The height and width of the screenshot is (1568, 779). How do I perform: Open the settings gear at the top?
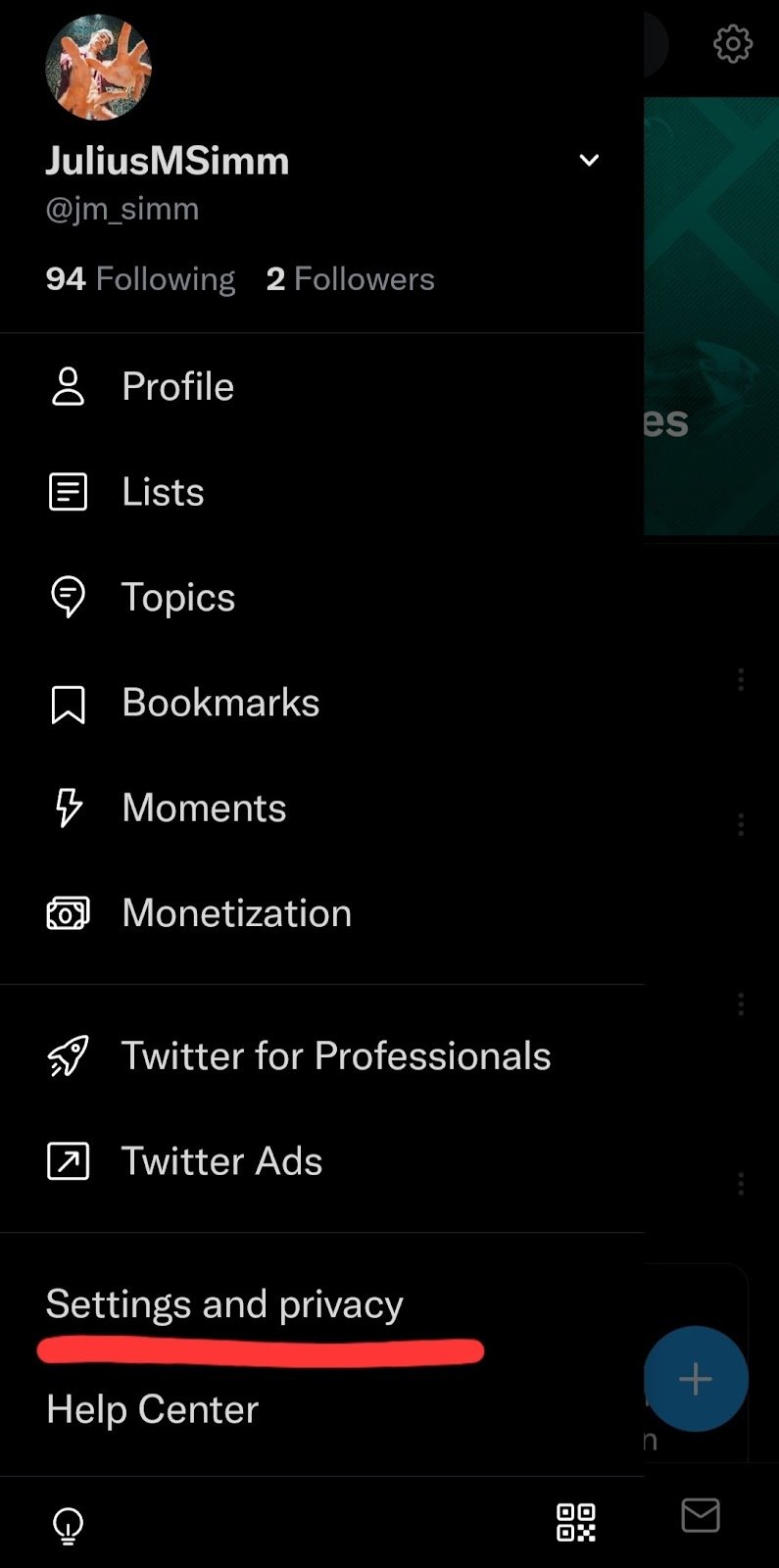coord(732,43)
